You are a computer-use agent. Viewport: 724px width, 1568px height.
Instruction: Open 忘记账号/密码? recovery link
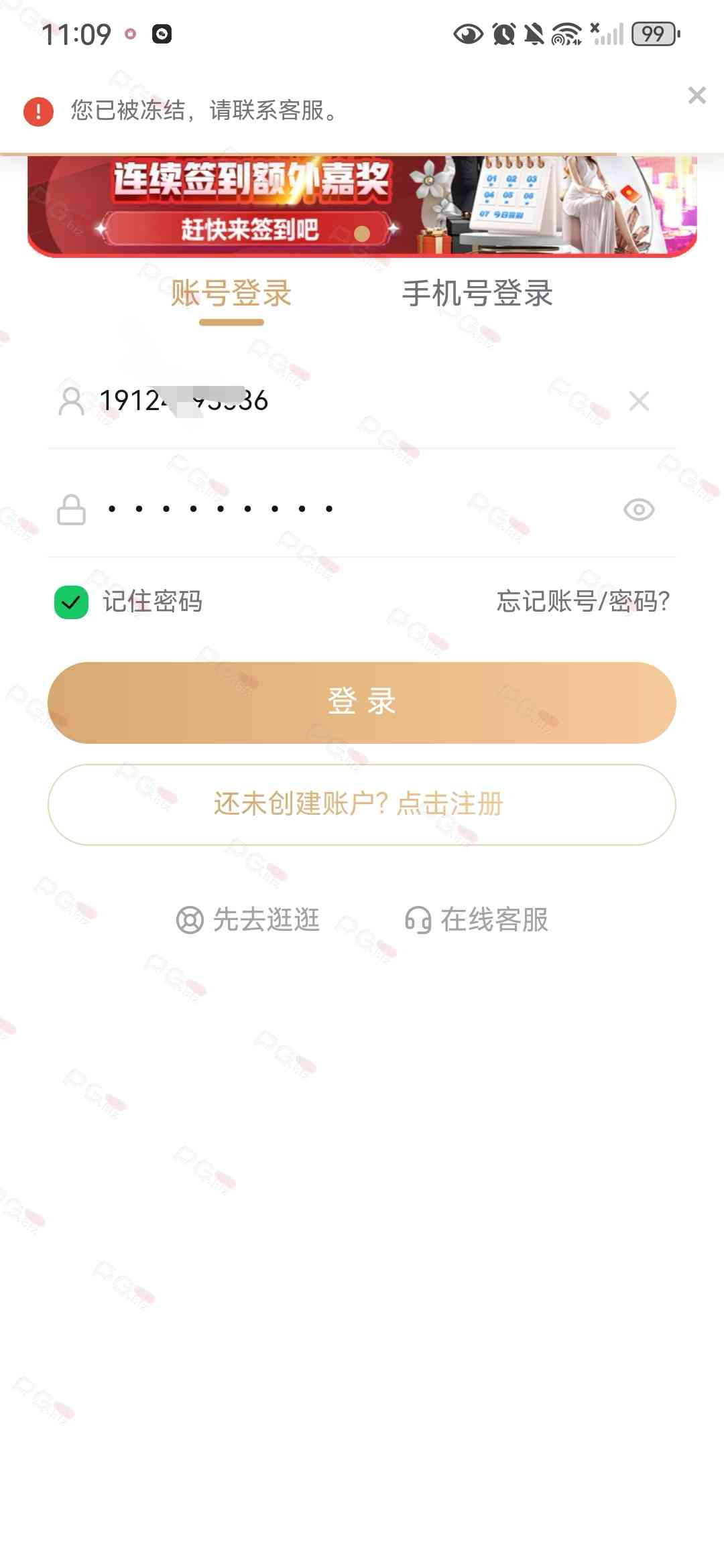click(583, 601)
